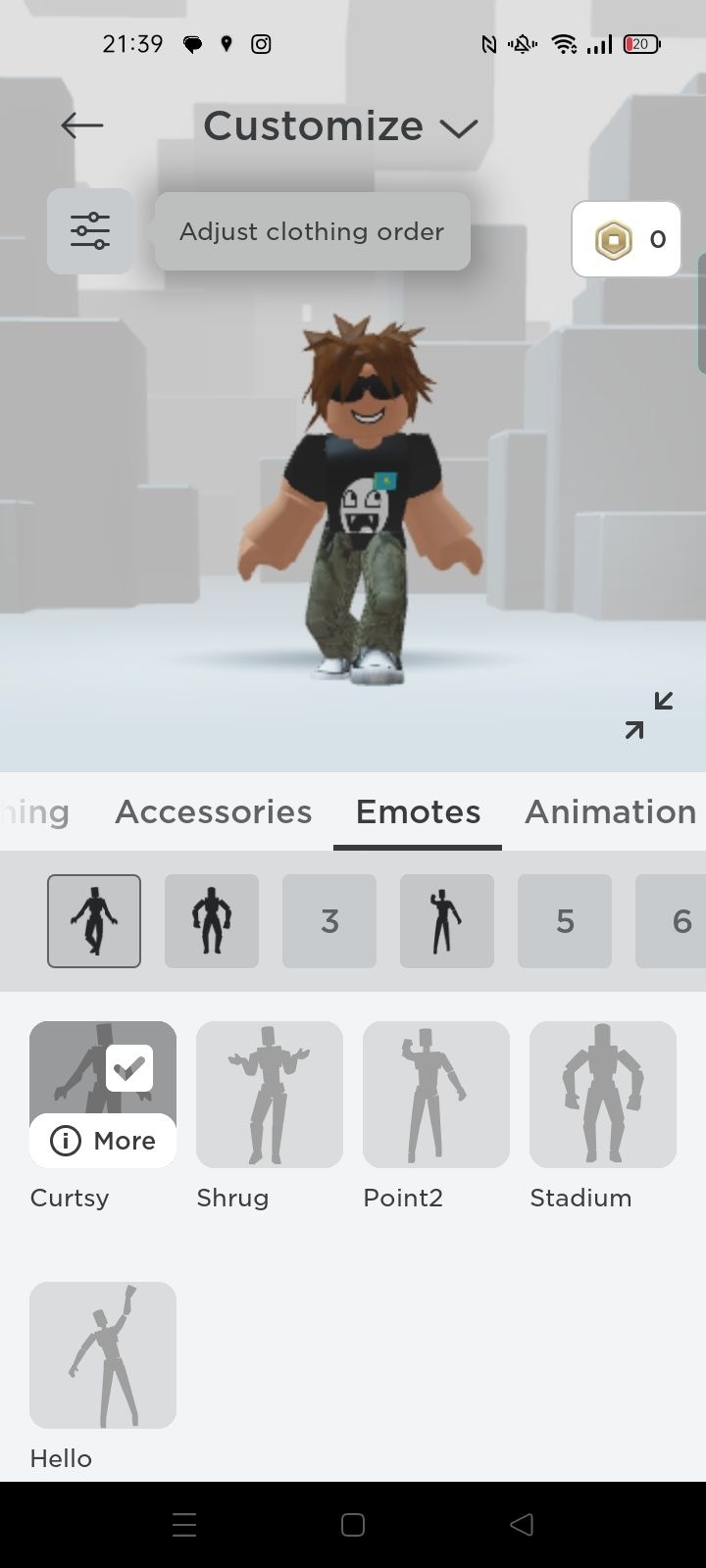706x1568 pixels.
Task: Select empty emote slot 6
Action: (x=677, y=921)
